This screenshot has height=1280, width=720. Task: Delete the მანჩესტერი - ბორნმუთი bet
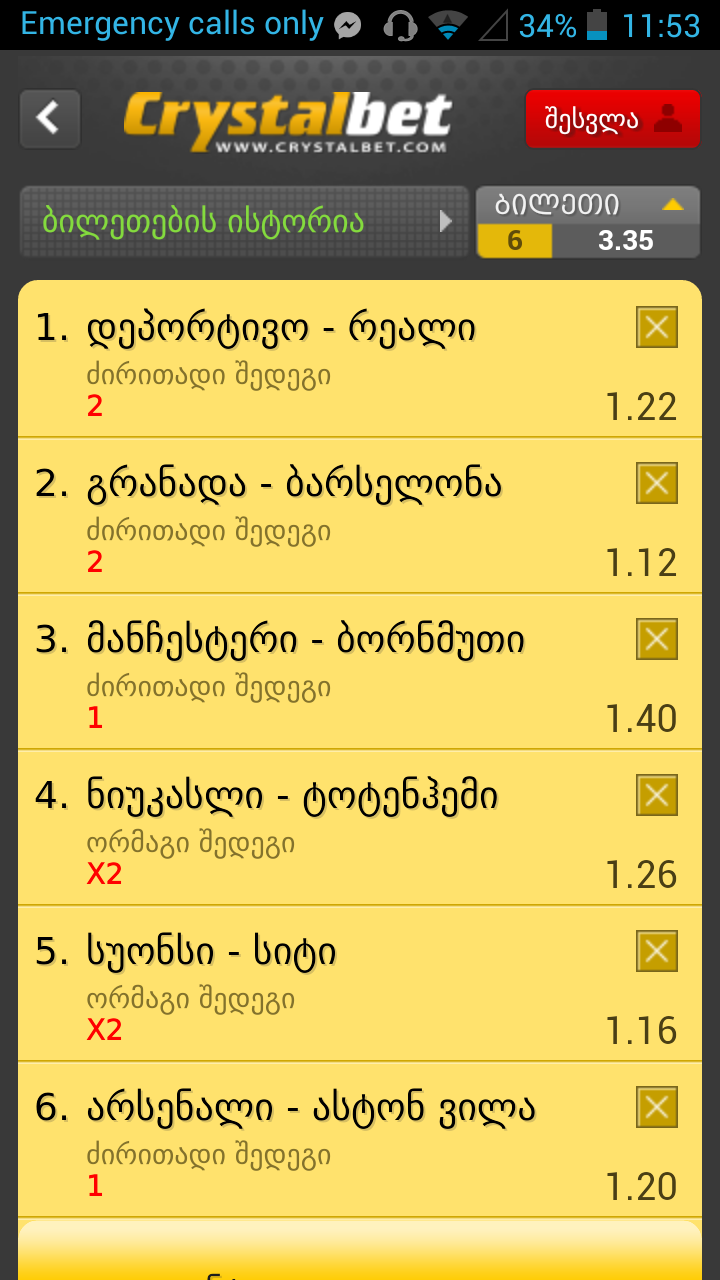pyautogui.click(x=657, y=639)
